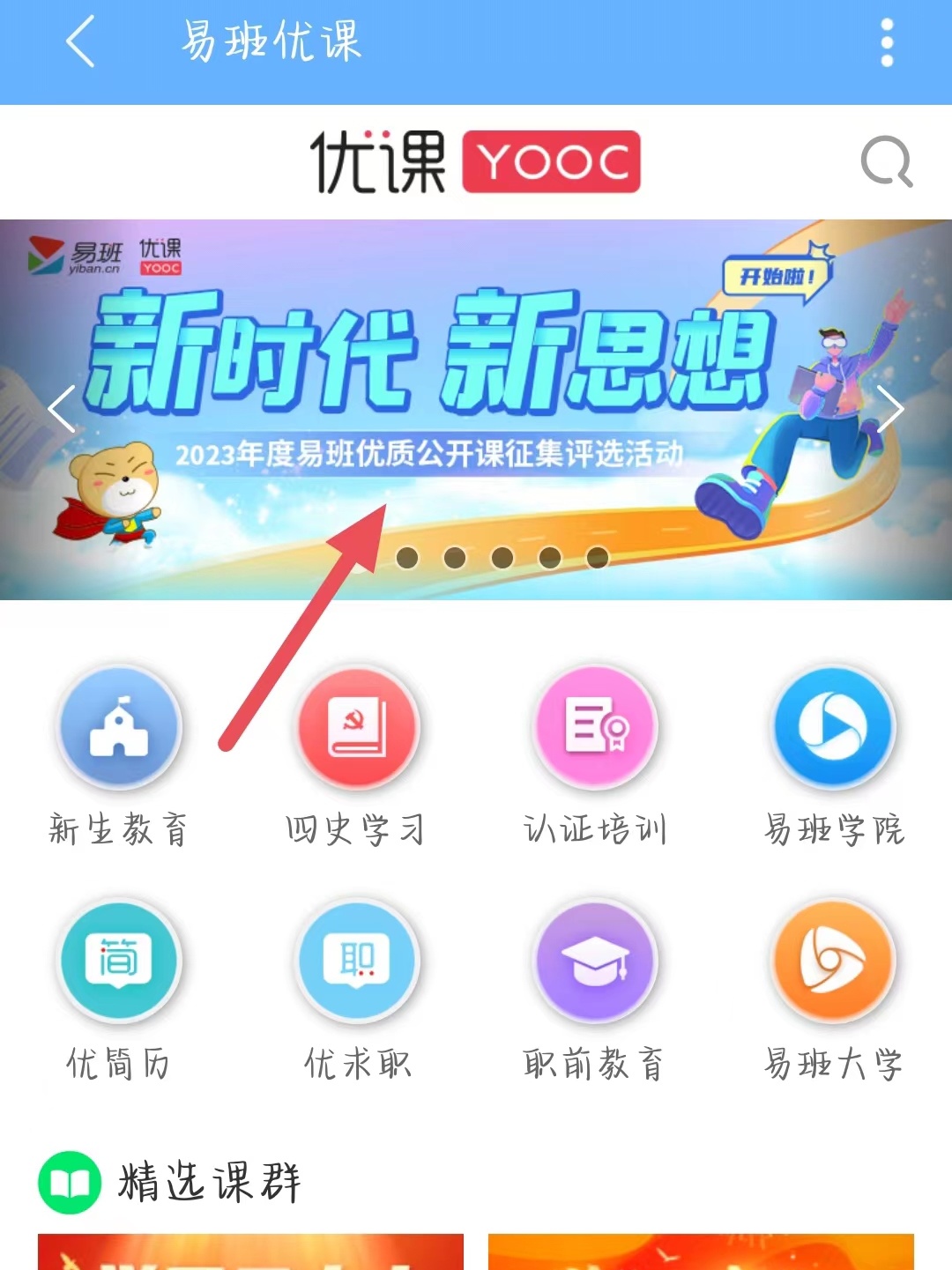Go back from 易班优课 page

(x=80, y=42)
